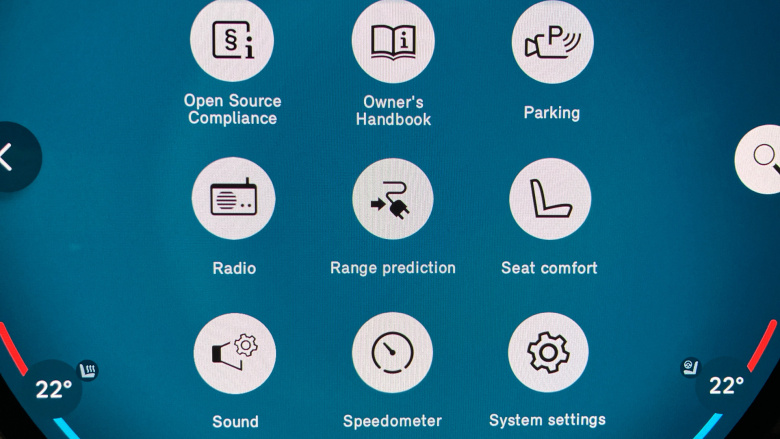
Task: Open Open Source Compliance
Action: [232, 41]
